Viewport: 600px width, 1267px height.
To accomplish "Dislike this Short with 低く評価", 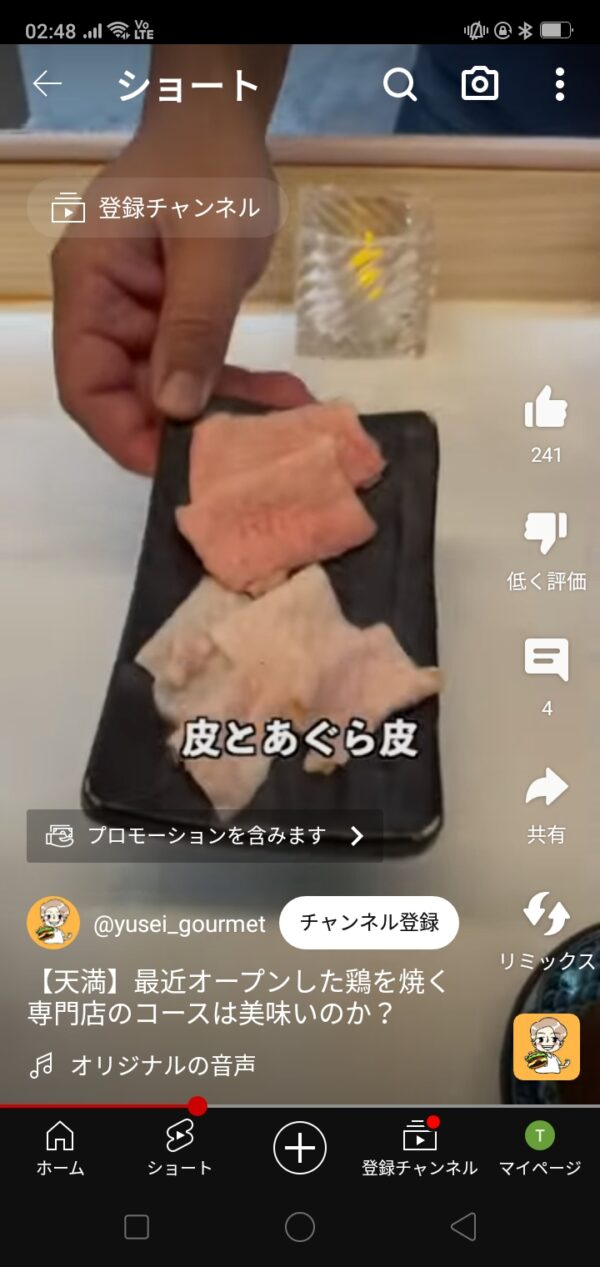I will point(546,552).
